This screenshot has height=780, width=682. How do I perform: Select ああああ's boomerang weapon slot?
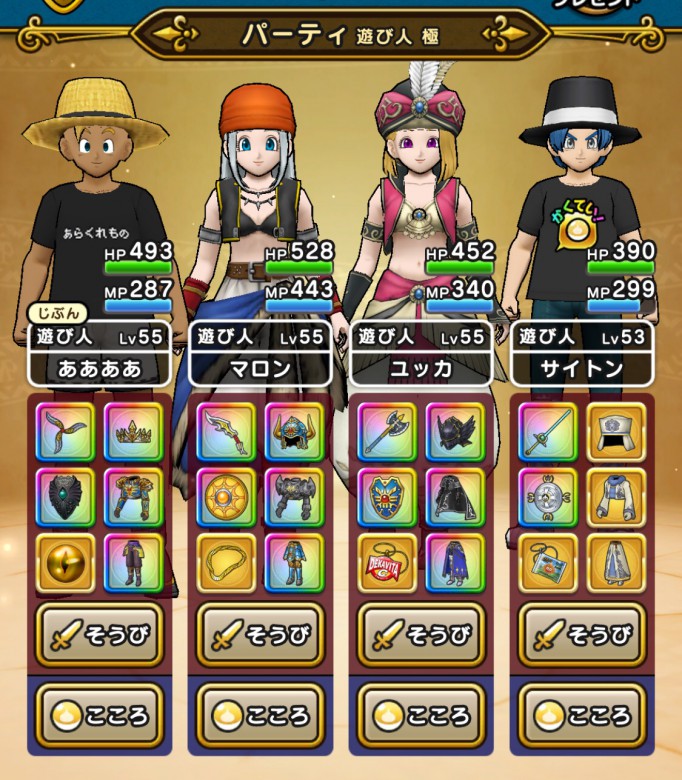coord(65,431)
